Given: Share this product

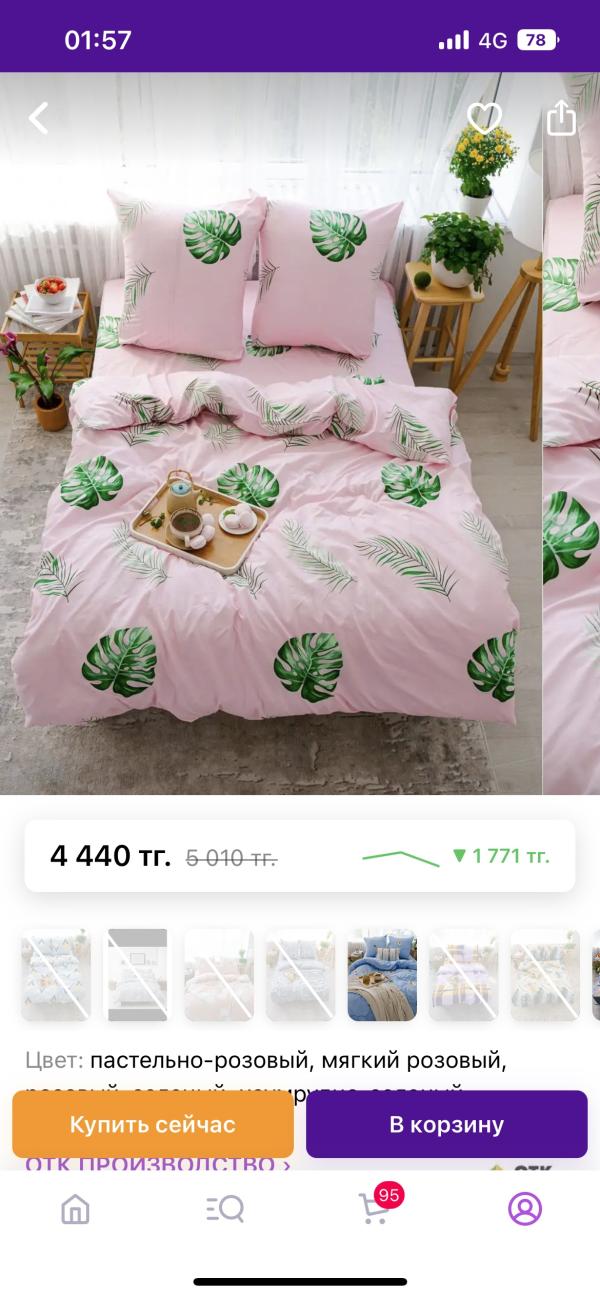Looking at the screenshot, I should tap(561, 118).
